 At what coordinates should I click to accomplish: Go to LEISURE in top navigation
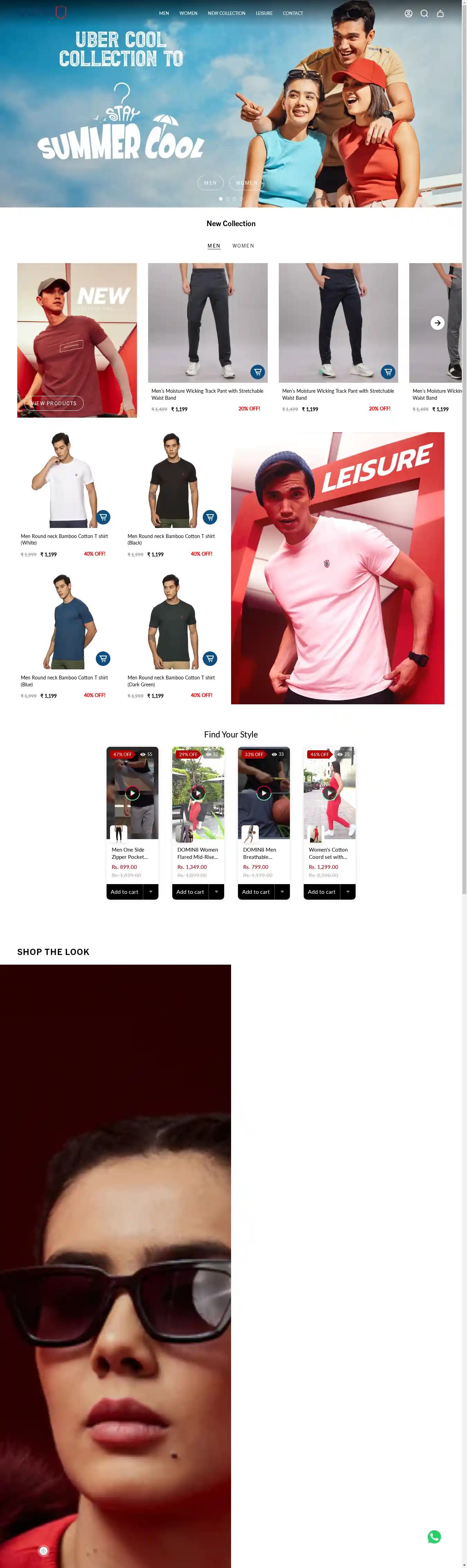[264, 13]
